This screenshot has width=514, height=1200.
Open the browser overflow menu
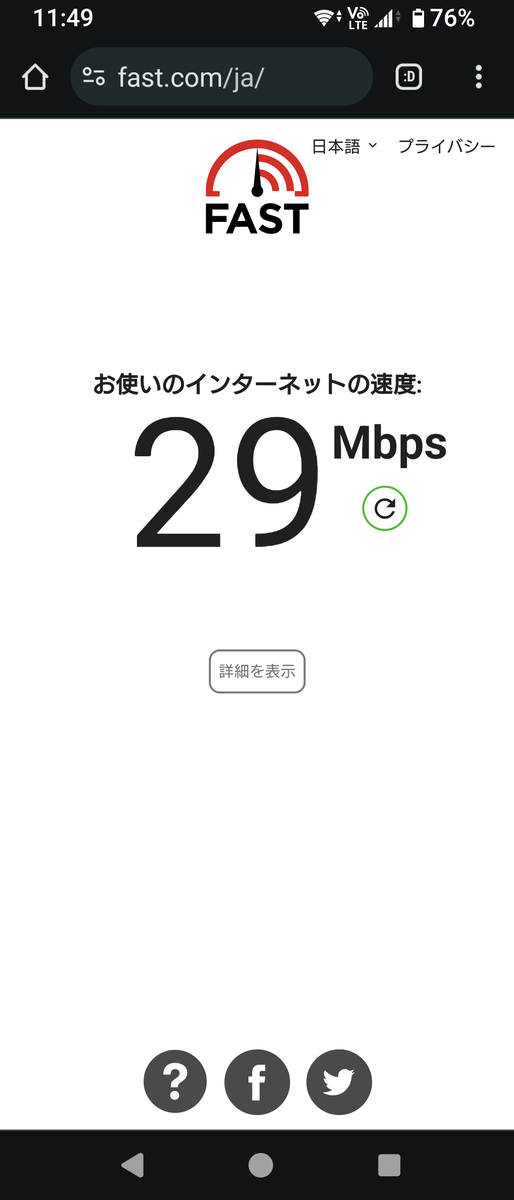[x=479, y=77]
